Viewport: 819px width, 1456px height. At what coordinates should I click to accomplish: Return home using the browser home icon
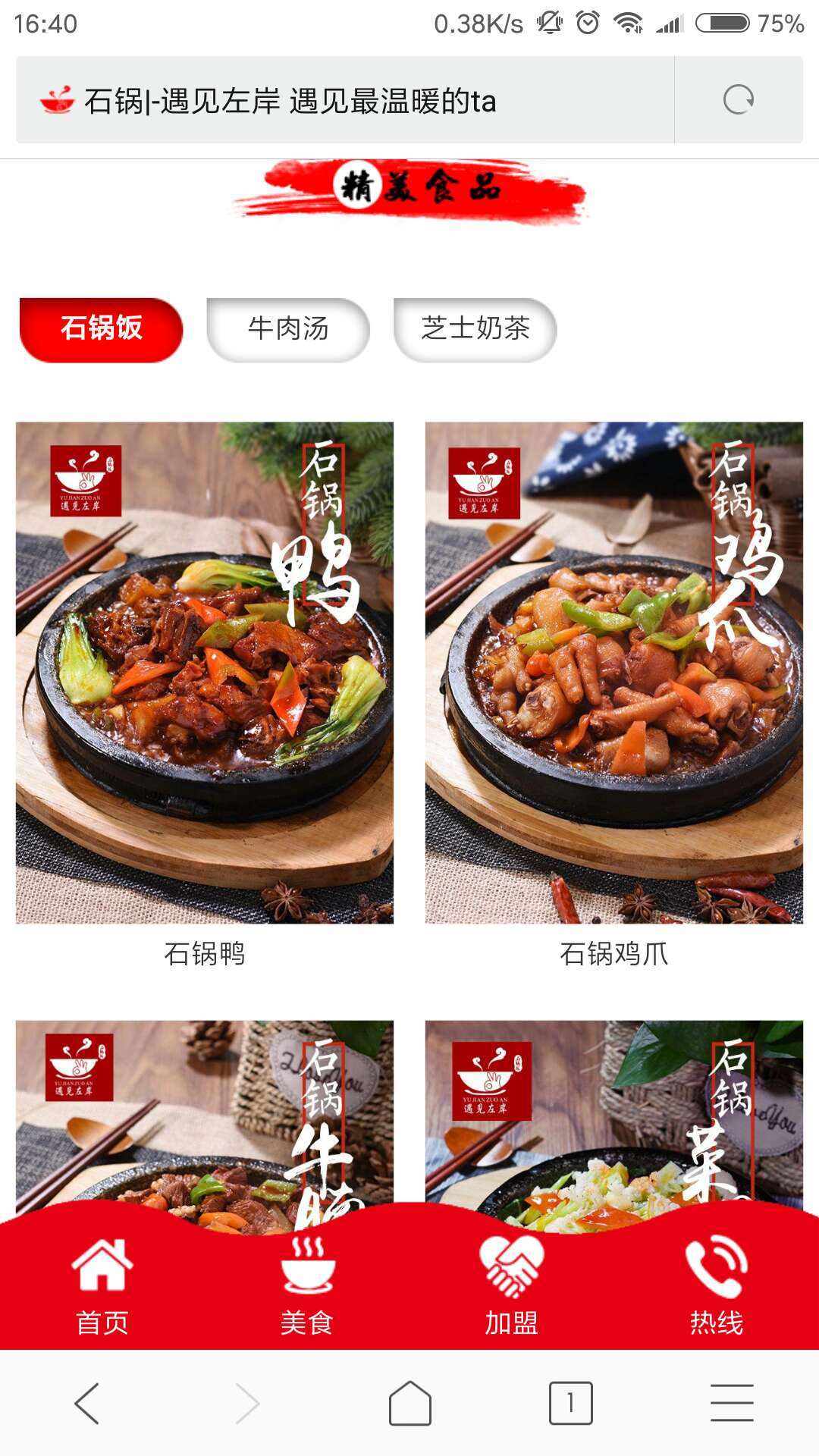409,1403
